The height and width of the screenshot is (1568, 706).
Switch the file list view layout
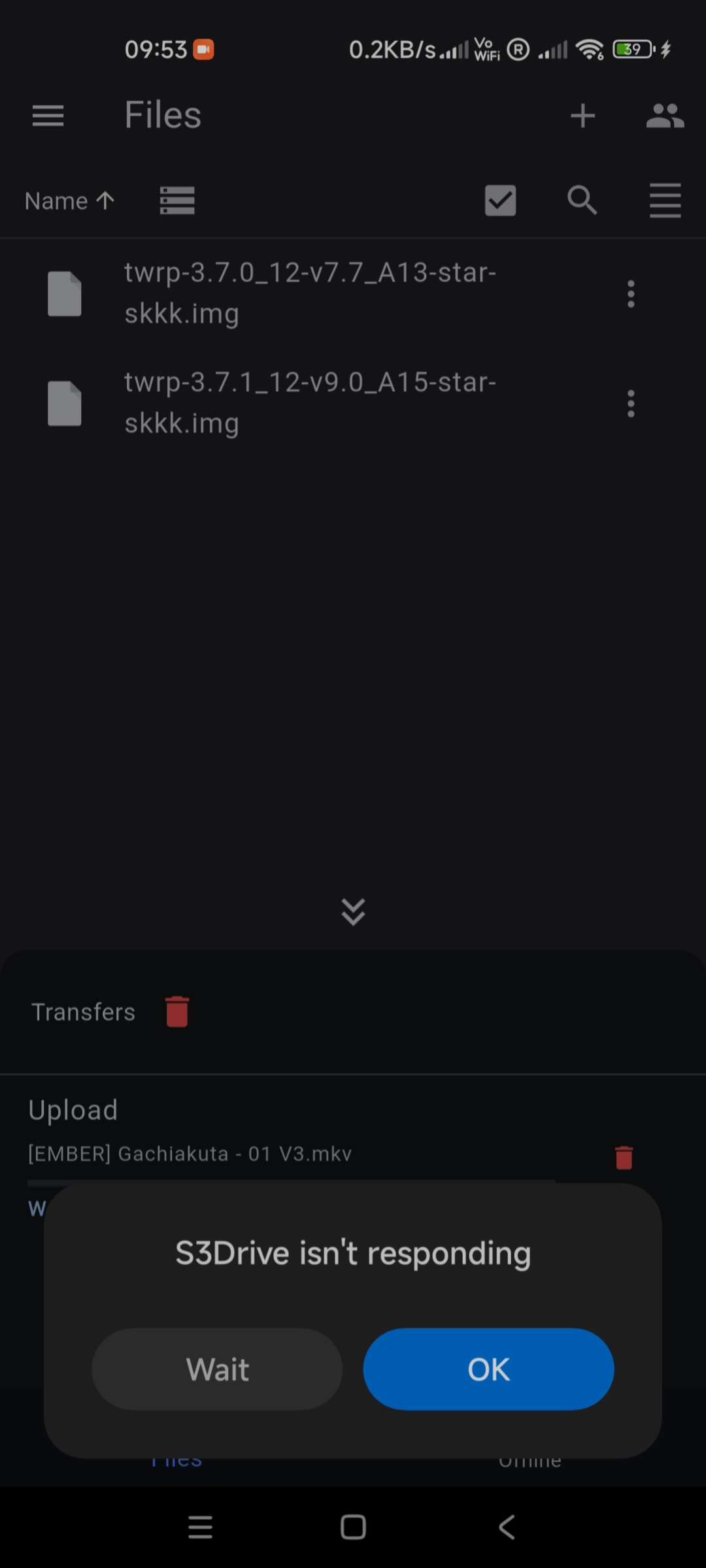177,200
